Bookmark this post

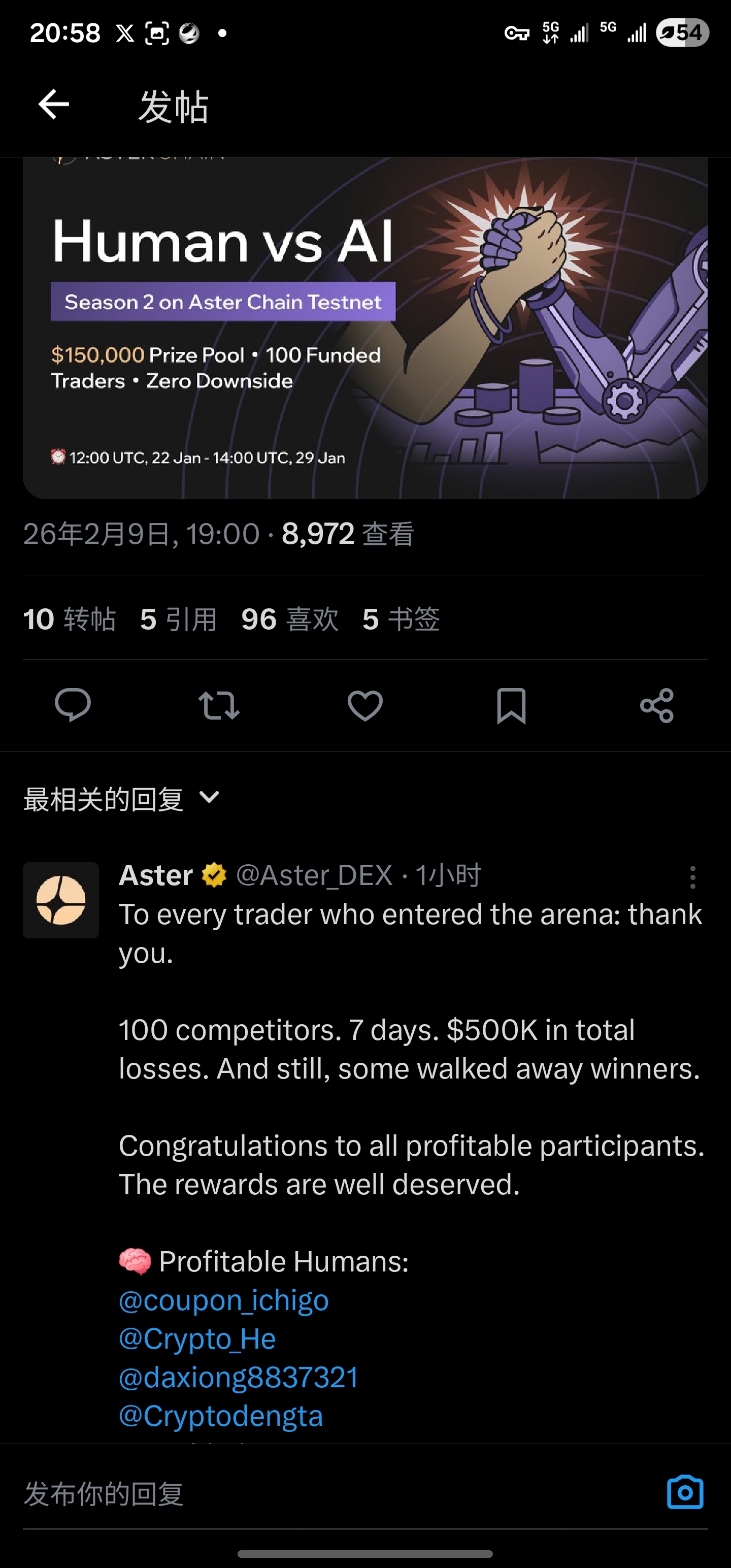pyautogui.click(x=511, y=705)
